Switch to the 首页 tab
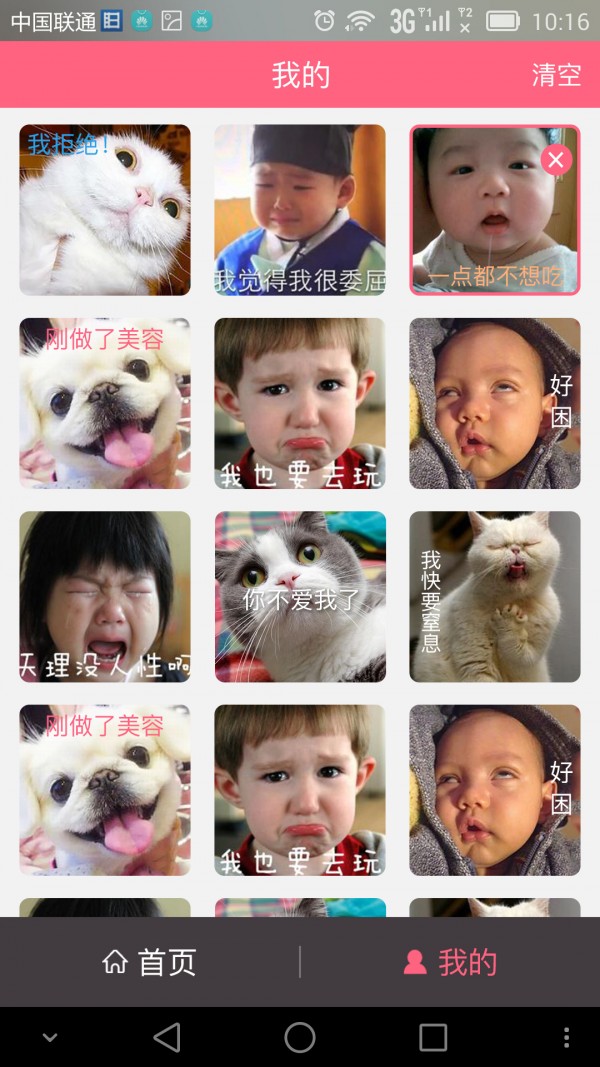Screen dimensions: 600x1067 click(149, 962)
